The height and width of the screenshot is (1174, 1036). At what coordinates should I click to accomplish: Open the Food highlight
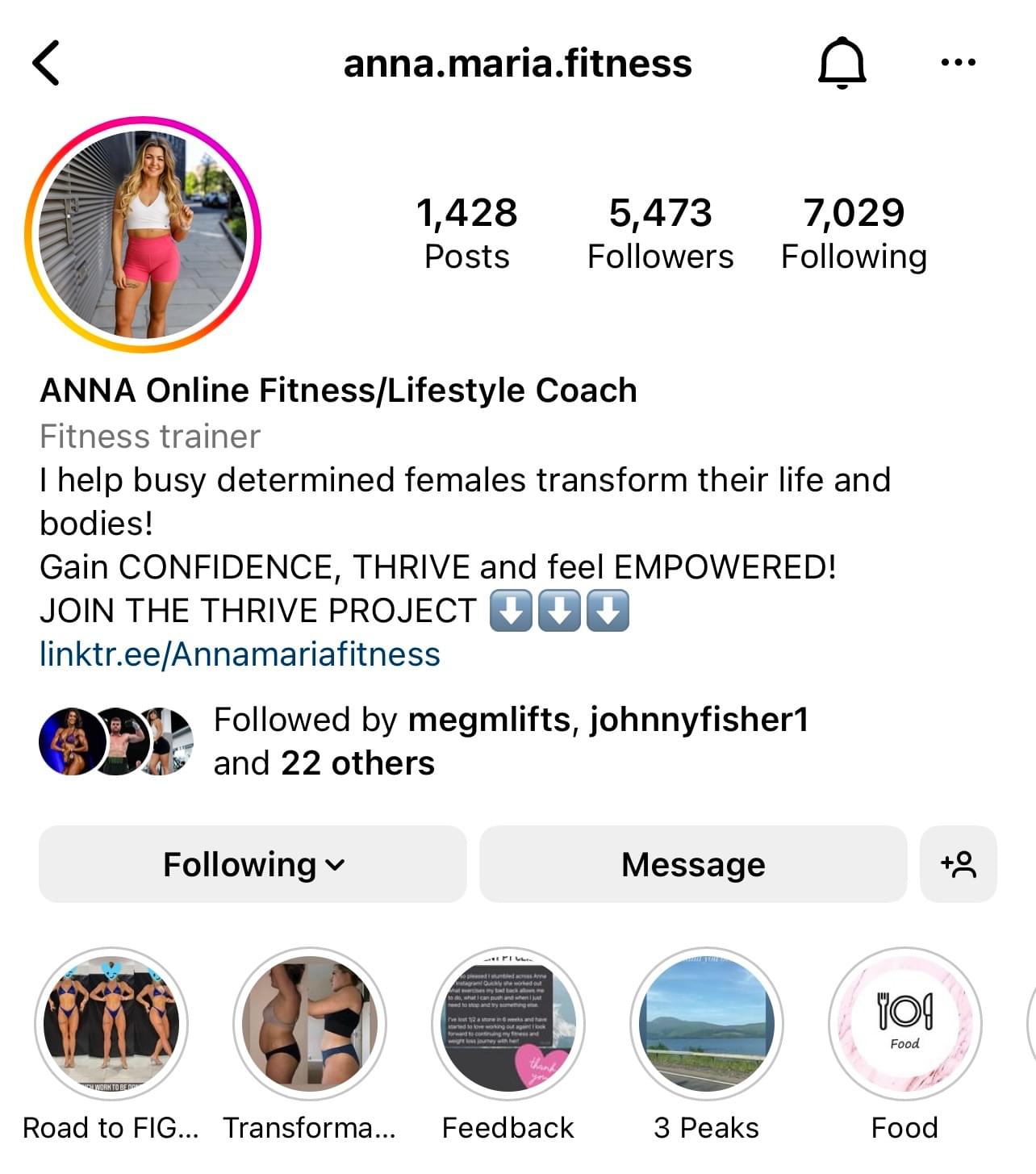point(904,1024)
